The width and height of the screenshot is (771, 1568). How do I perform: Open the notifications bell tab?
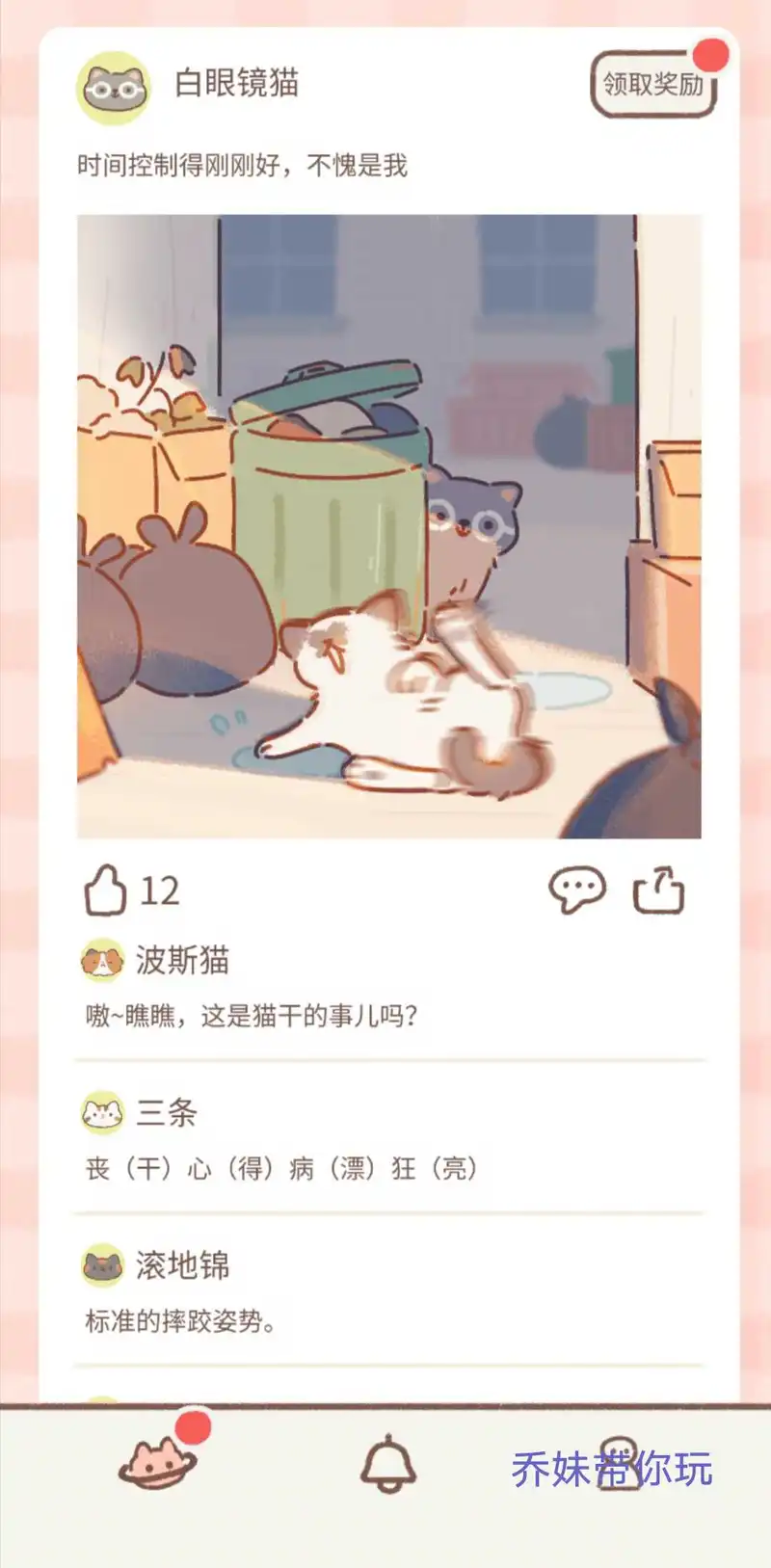387,1463
